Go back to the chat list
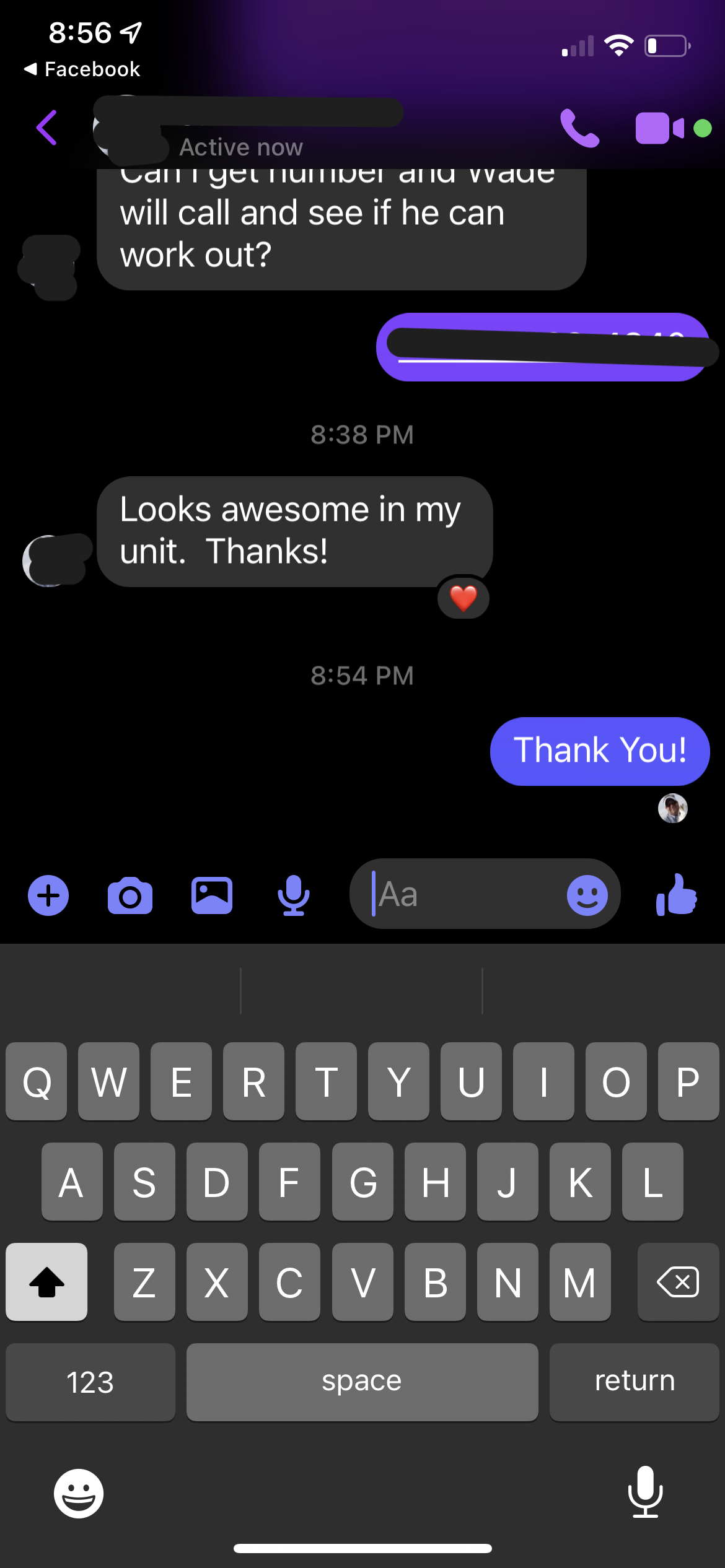Screen dimensions: 725x1568 (x=47, y=128)
